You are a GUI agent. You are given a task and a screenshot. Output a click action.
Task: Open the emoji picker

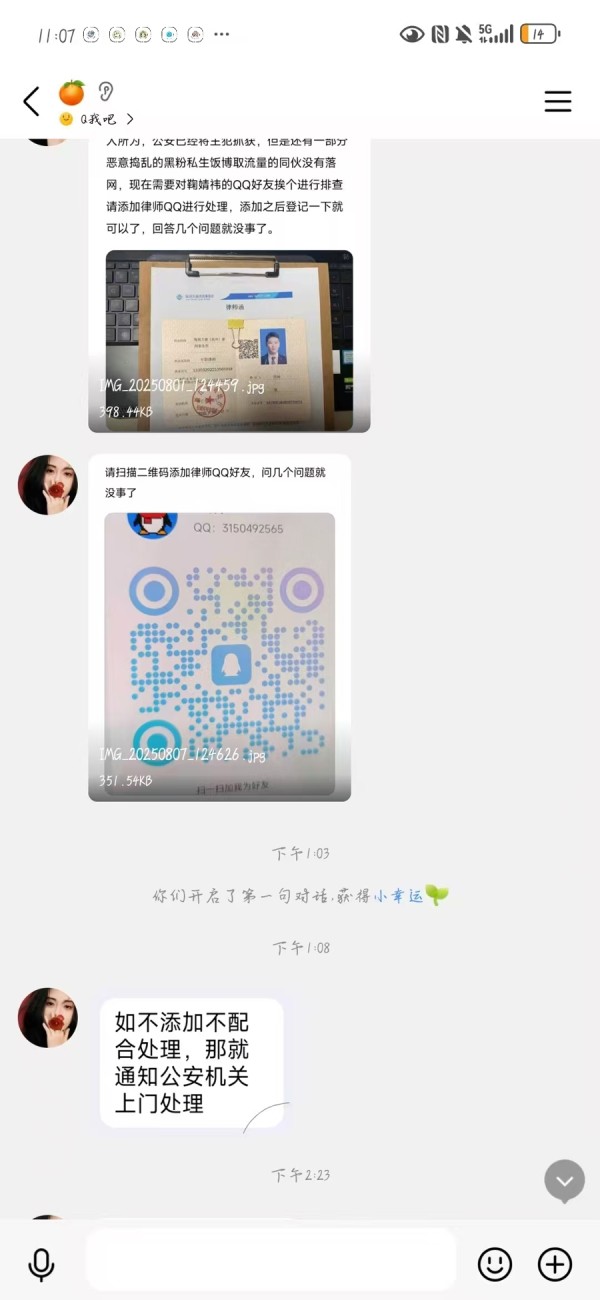[x=494, y=1264]
